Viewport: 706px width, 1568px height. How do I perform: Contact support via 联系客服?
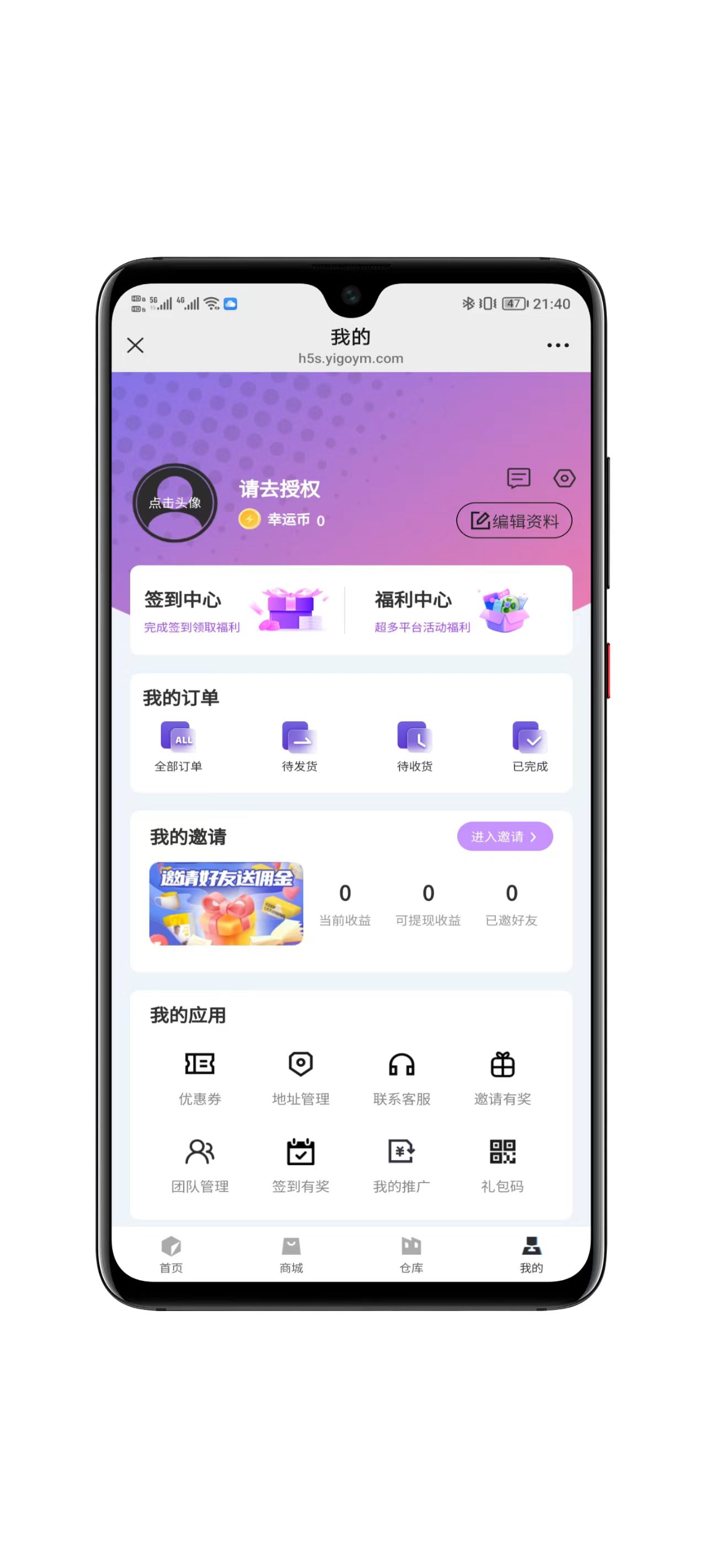pyautogui.click(x=402, y=1078)
